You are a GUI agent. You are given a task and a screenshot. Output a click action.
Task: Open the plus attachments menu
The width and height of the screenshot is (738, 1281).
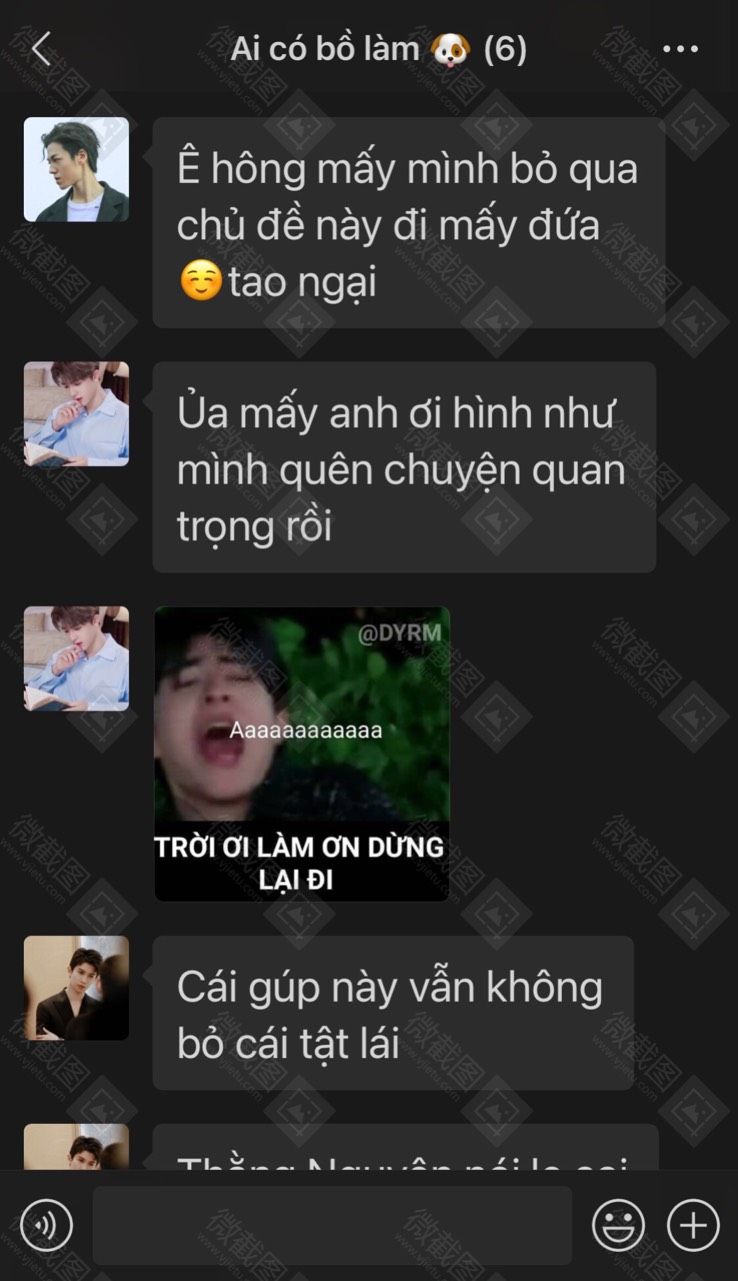pos(693,1225)
